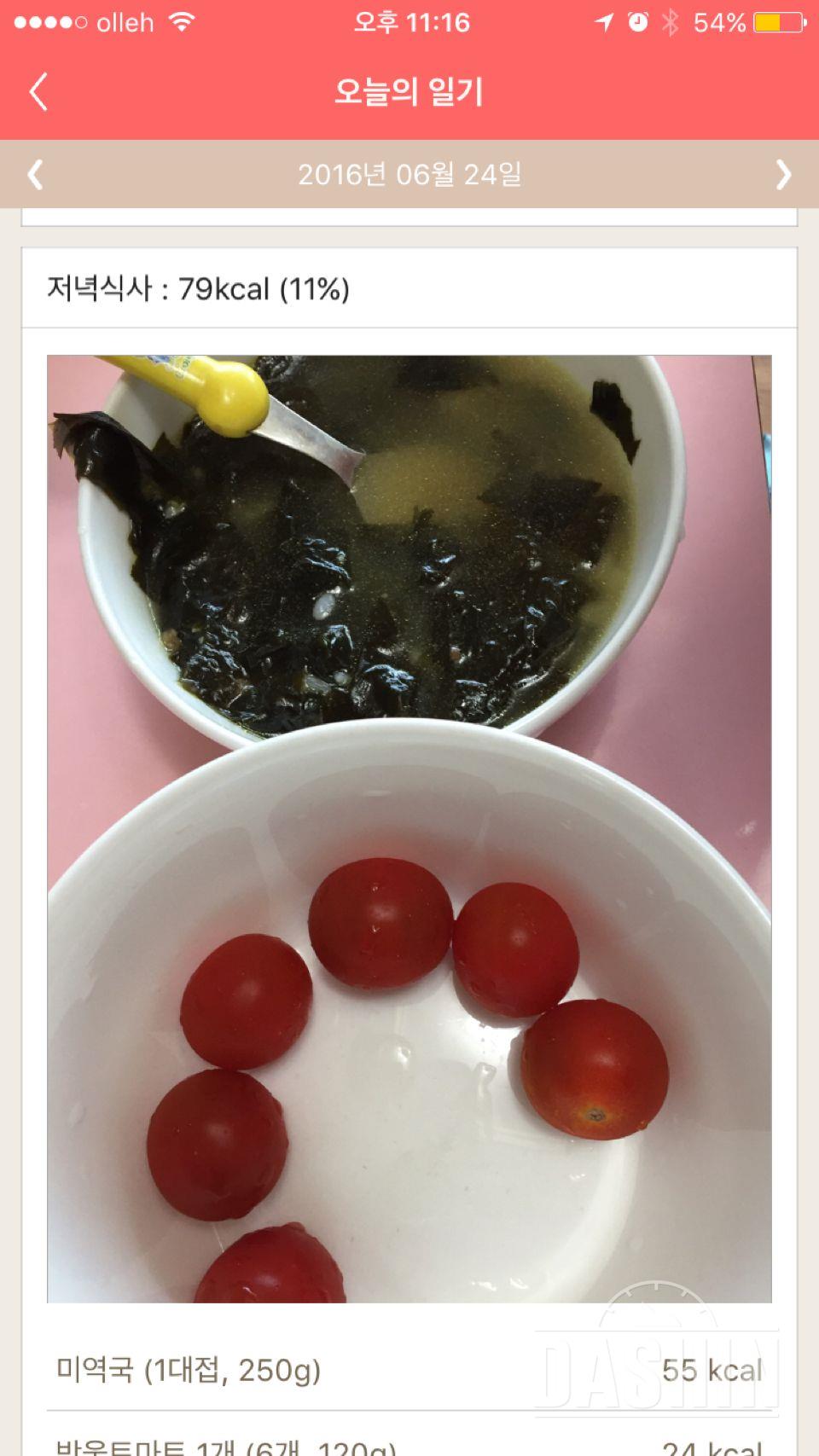Open the 미역국 food entry
This screenshot has width=819, height=1456.
tap(409, 1370)
